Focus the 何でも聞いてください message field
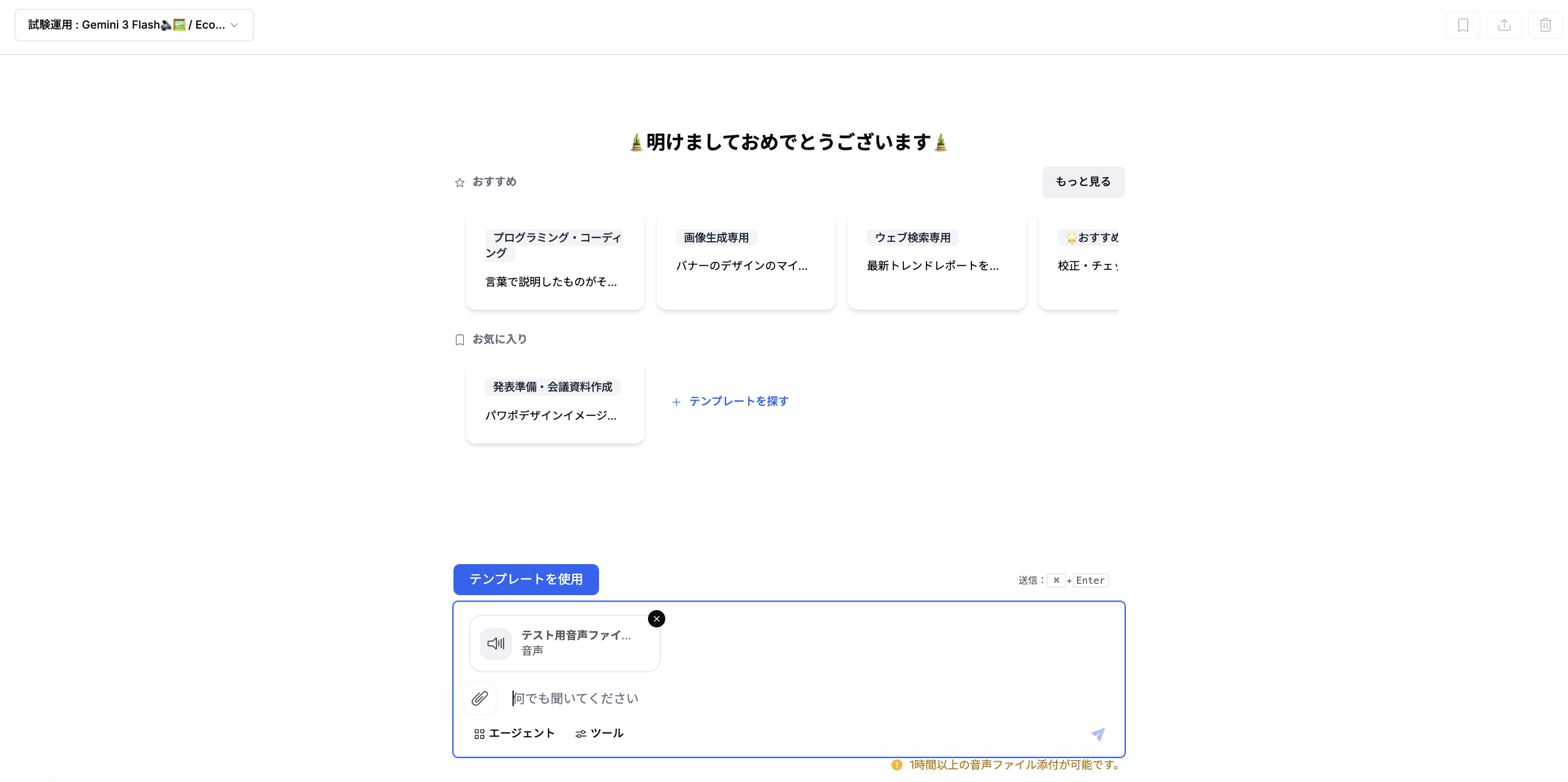 (804, 698)
